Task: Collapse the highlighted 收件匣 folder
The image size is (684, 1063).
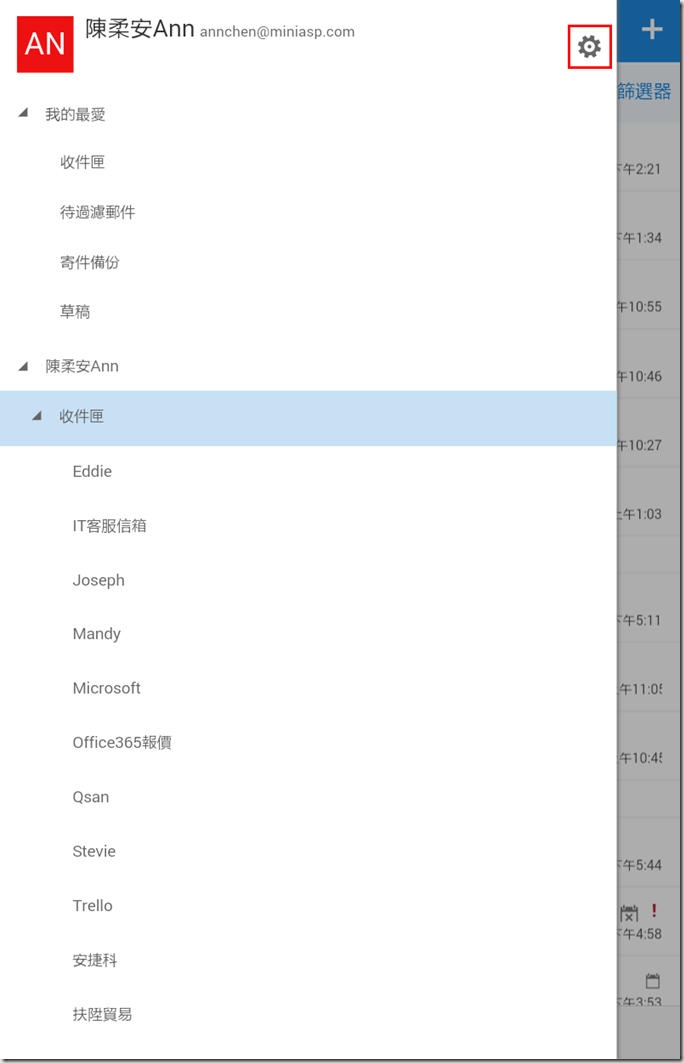Action: point(37,416)
